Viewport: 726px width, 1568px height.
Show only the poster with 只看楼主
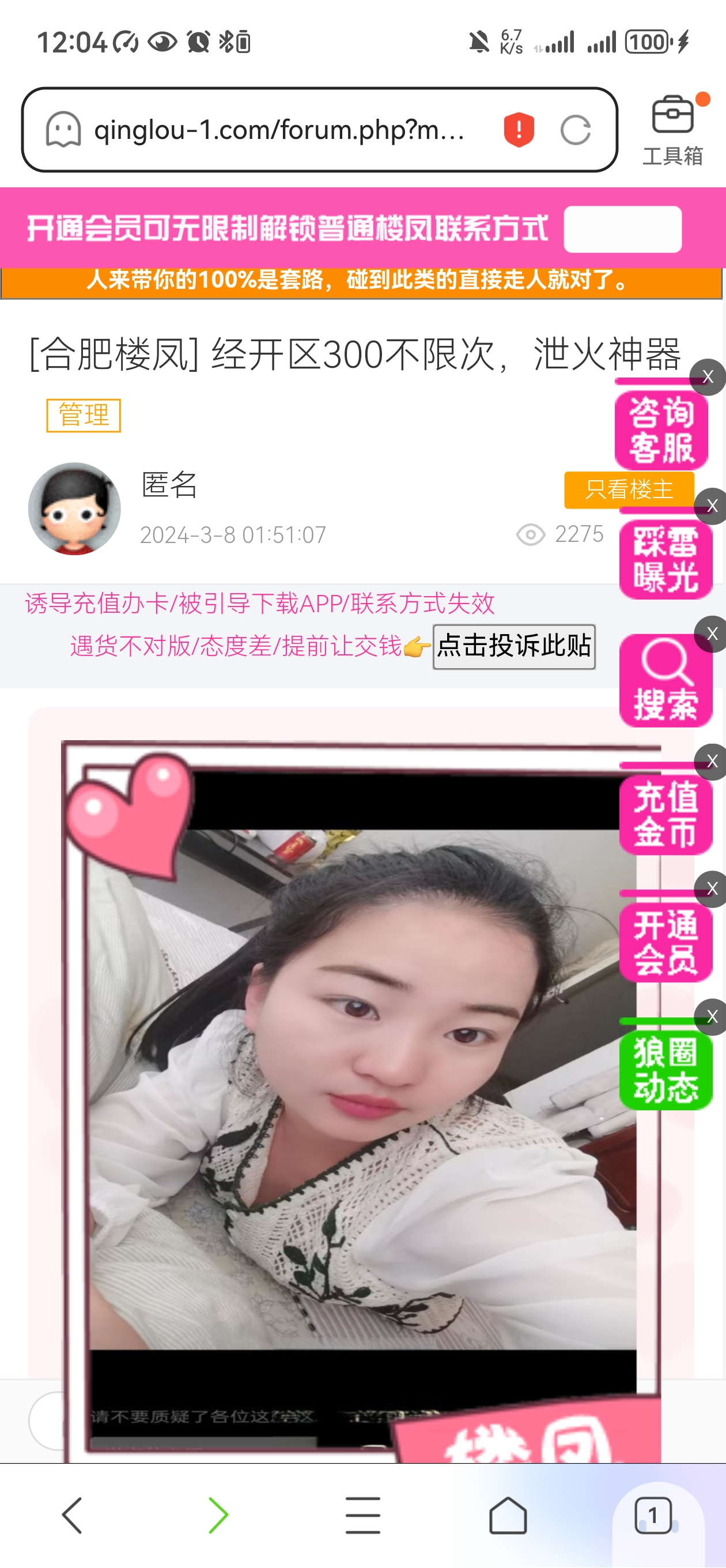point(629,489)
